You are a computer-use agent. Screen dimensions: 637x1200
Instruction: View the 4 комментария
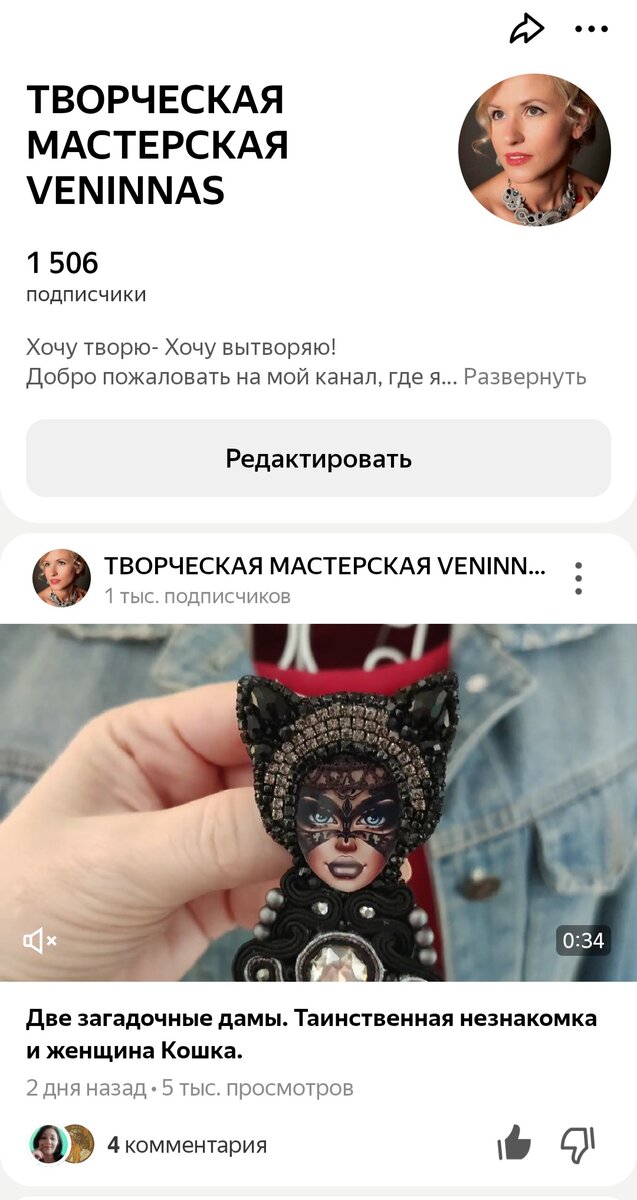click(187, 1145)
